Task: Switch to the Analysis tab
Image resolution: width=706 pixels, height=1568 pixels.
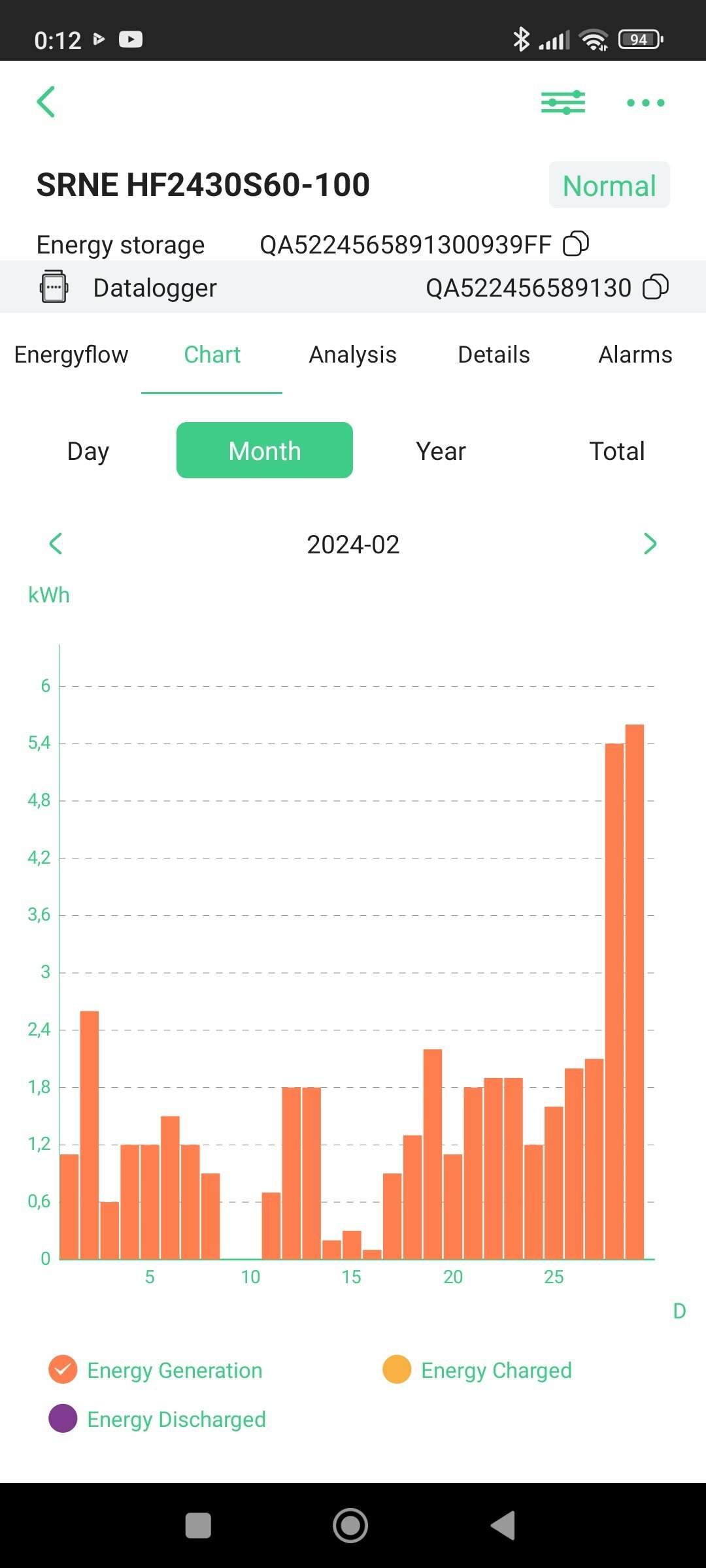Action: coord(353,354)
